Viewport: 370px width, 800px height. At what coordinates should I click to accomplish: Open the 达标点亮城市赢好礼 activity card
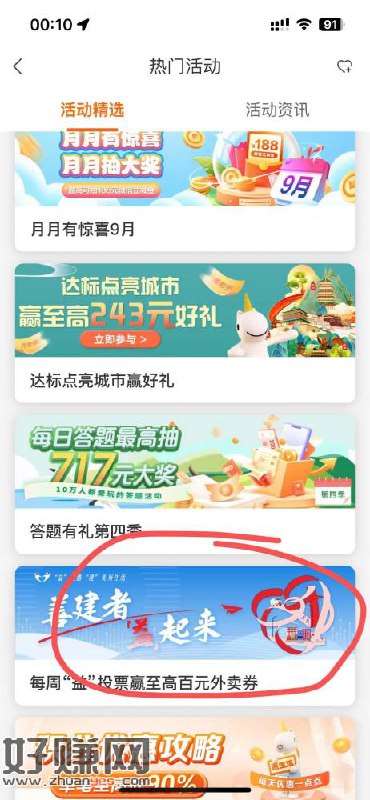click(185, 333)
